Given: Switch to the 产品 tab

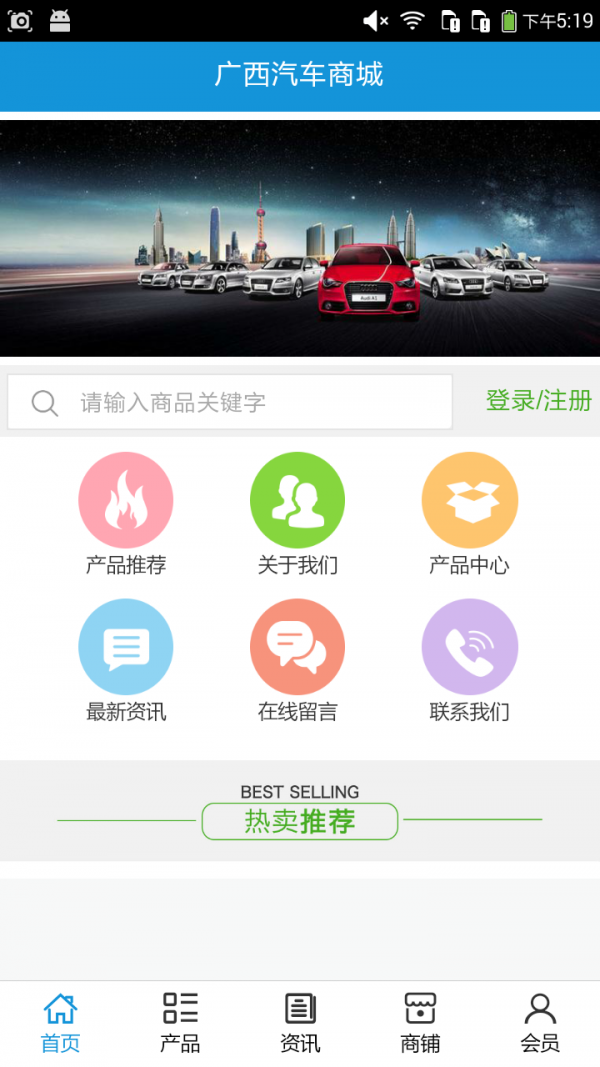Looking at the screenshot, I should [x=180, y=1023].
